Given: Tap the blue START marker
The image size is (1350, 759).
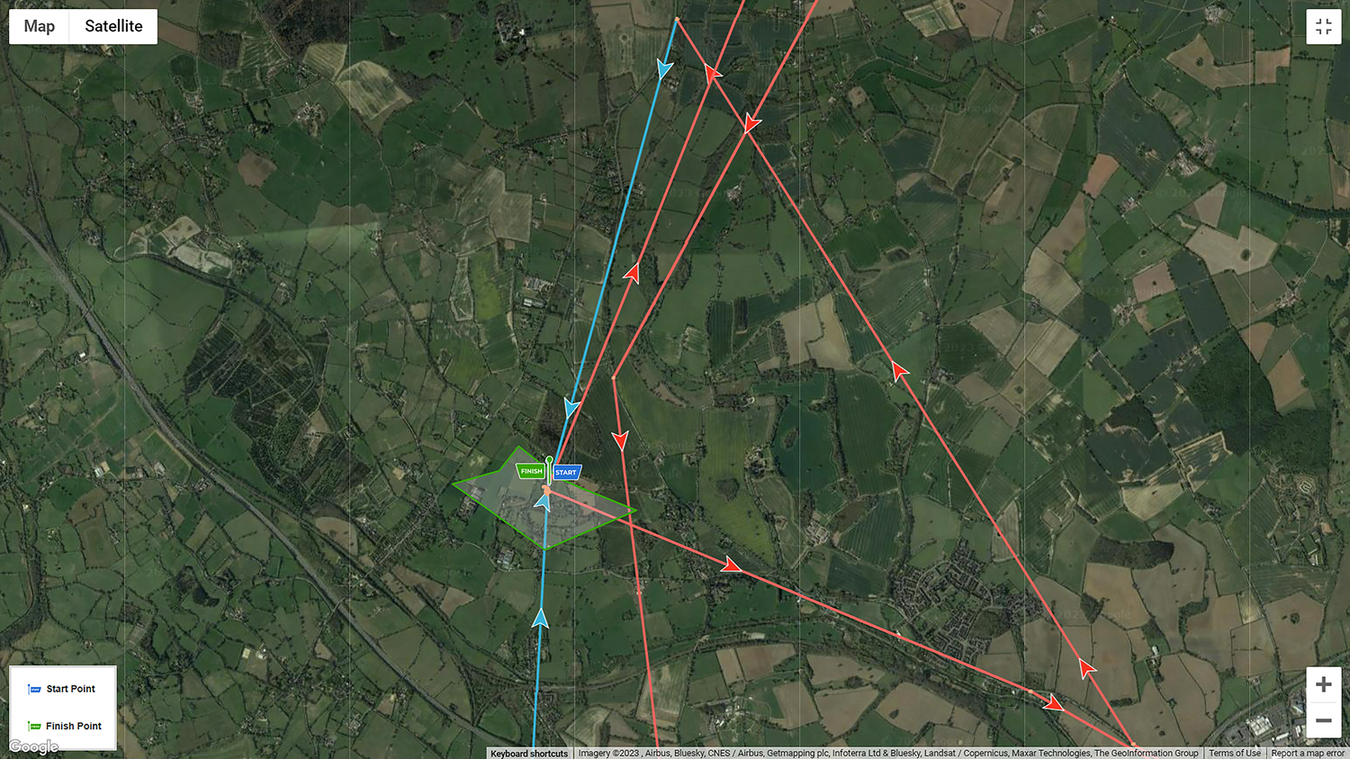Looking at the screenshot, I should 566,472.
